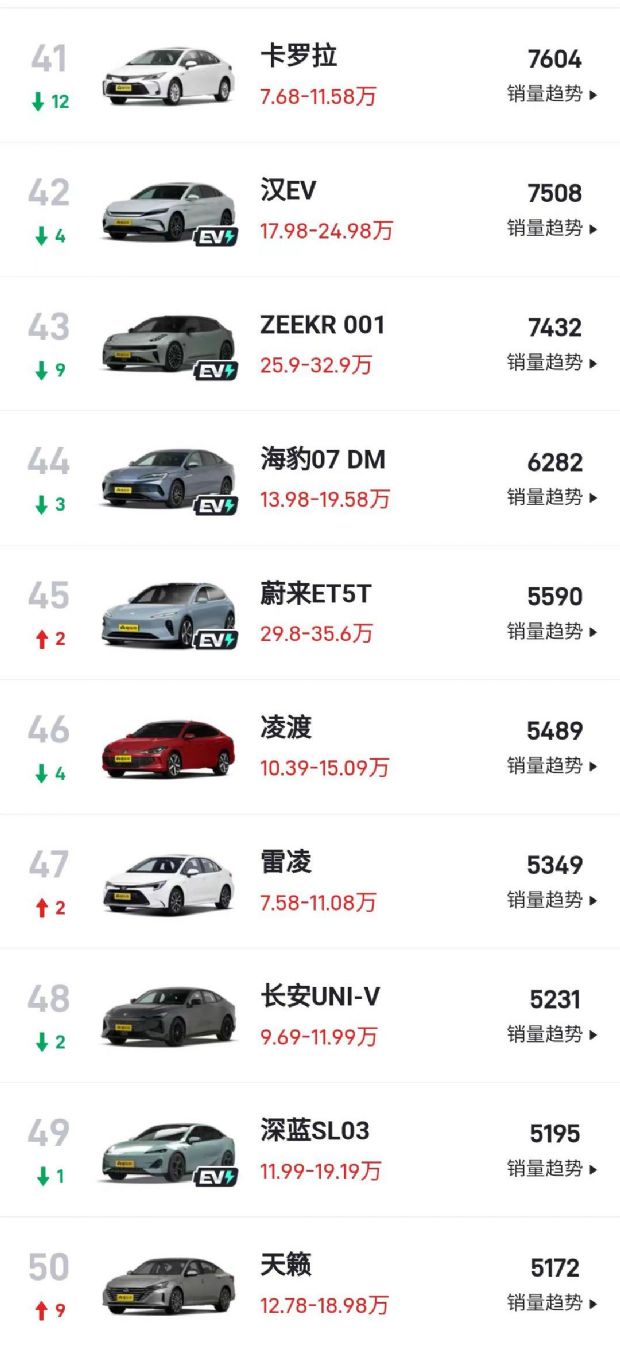Viewport: 620px width, 1349px height.
Task: Open 长安UNI-V details
Action: point(320,996)
